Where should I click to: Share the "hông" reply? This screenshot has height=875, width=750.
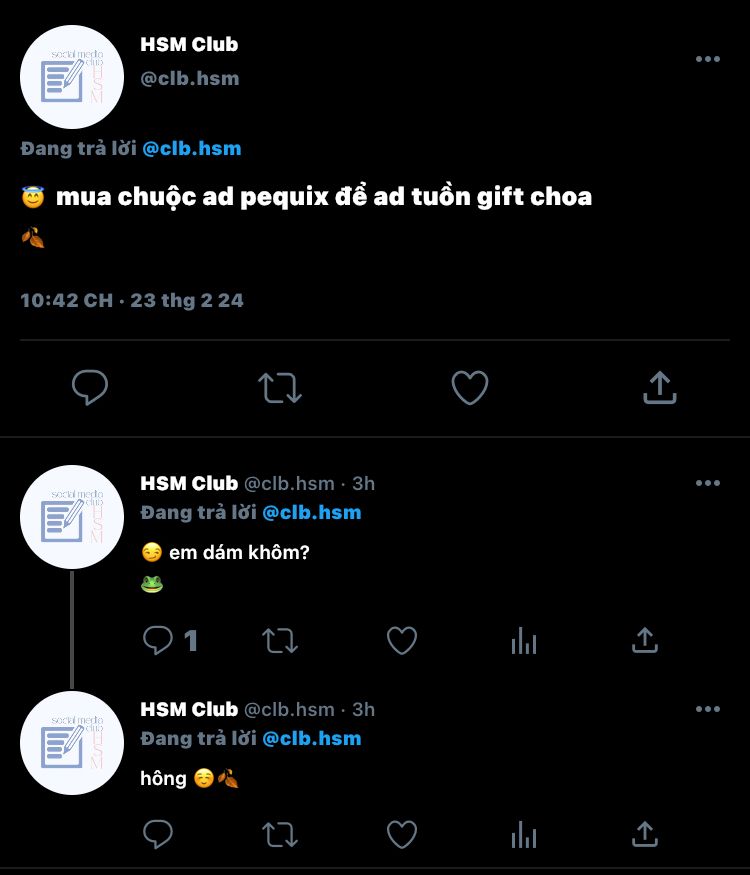(x=646, y=833)
